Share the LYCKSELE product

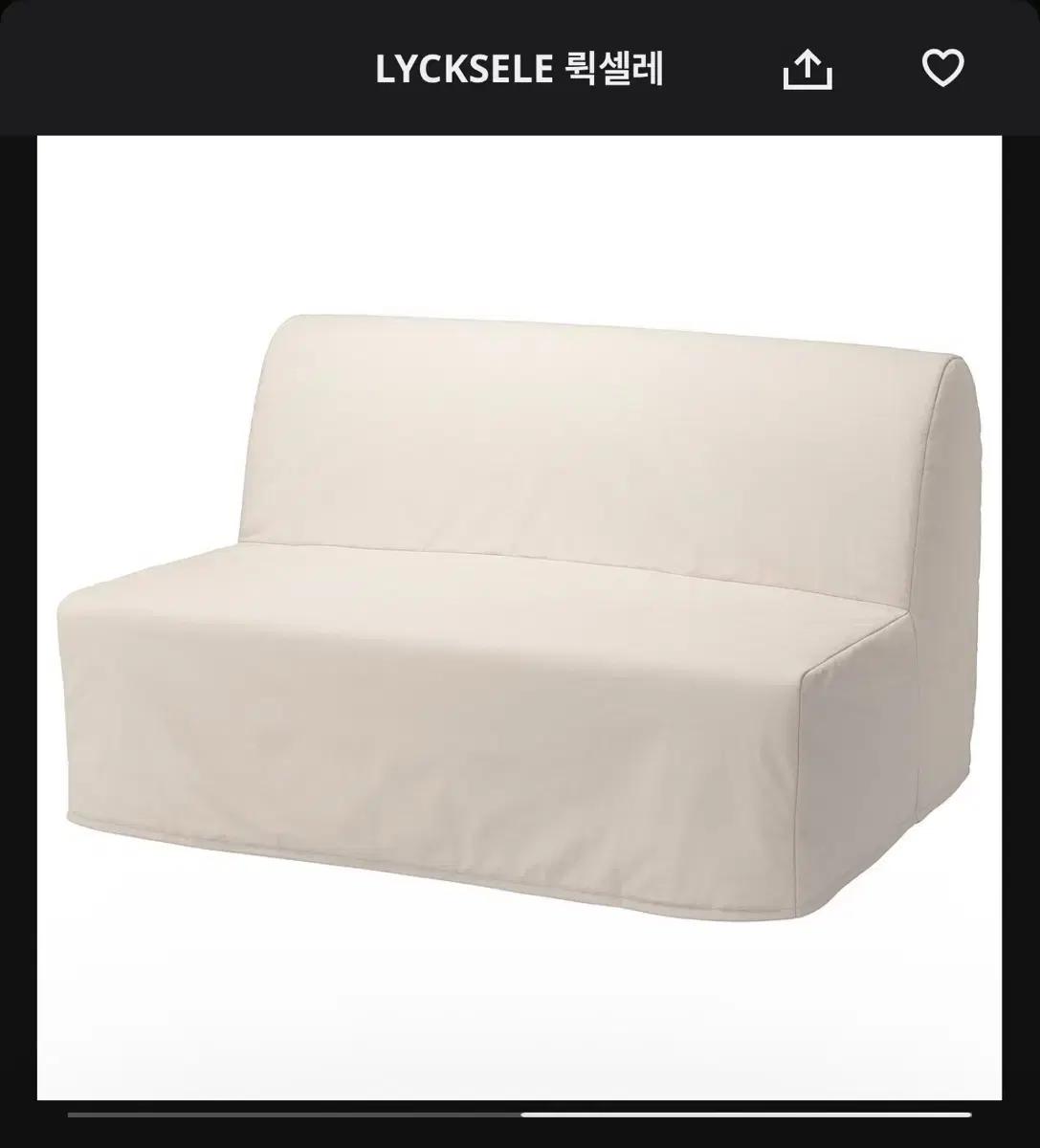coord(808,69)
